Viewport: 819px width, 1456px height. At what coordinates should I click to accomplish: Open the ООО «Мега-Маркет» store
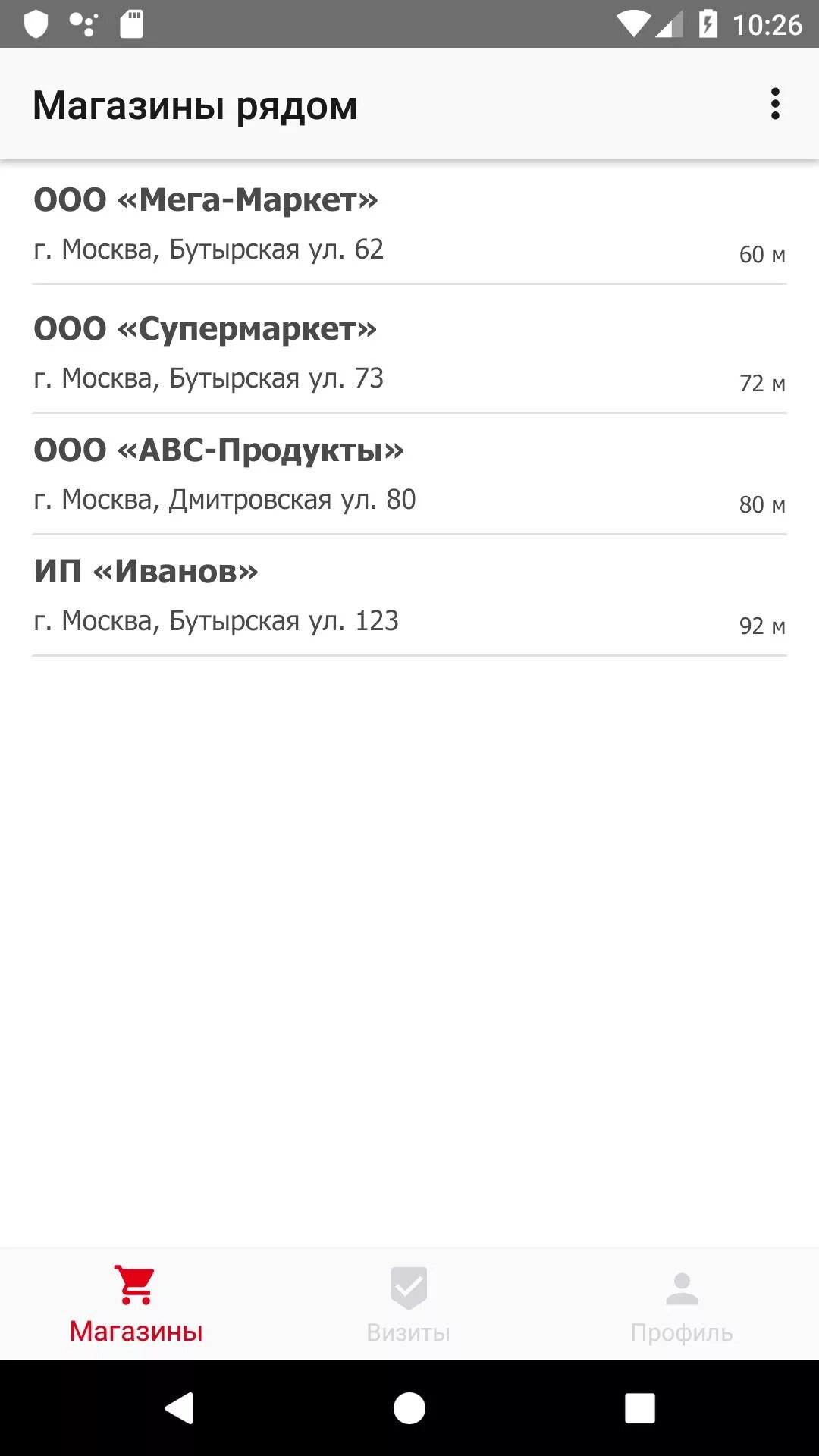409,224
